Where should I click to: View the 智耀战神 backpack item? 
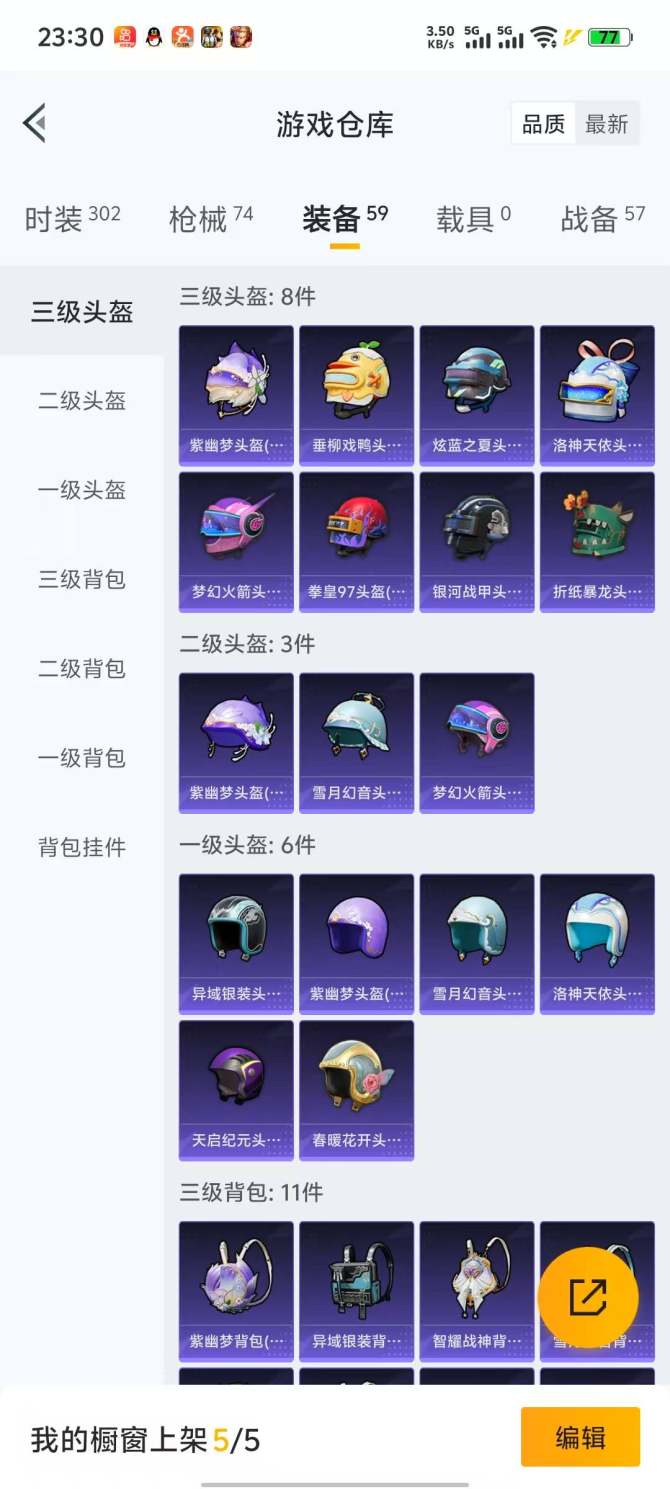(476, 1290)
